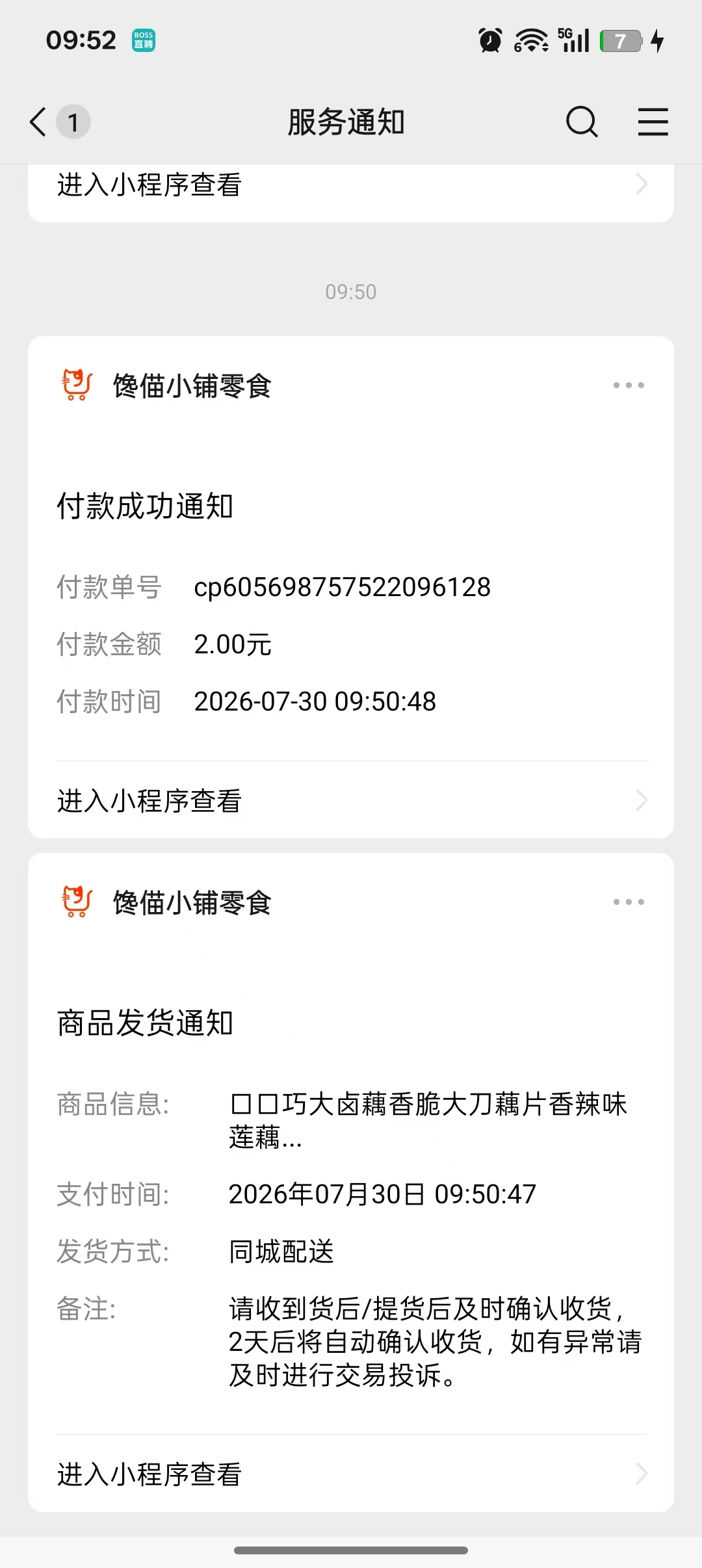The image size is (702, 1568).
Task: Tap 进入小程序查看 under 商品发货通知
Action: [x=351, y=1474]
